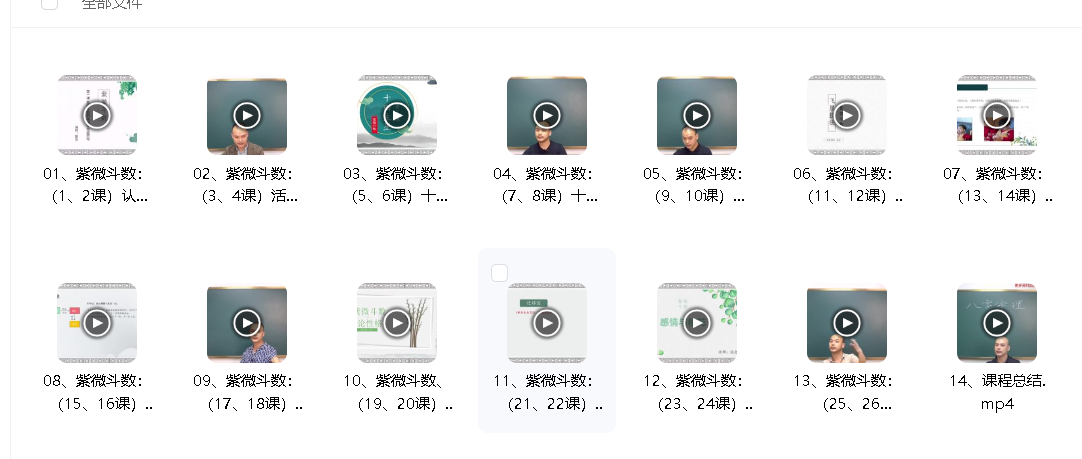This screenshot has height=459, width=1082.
Task: Open video 05、紫微斗数 (9、10课)
Action: coord(697,115)
